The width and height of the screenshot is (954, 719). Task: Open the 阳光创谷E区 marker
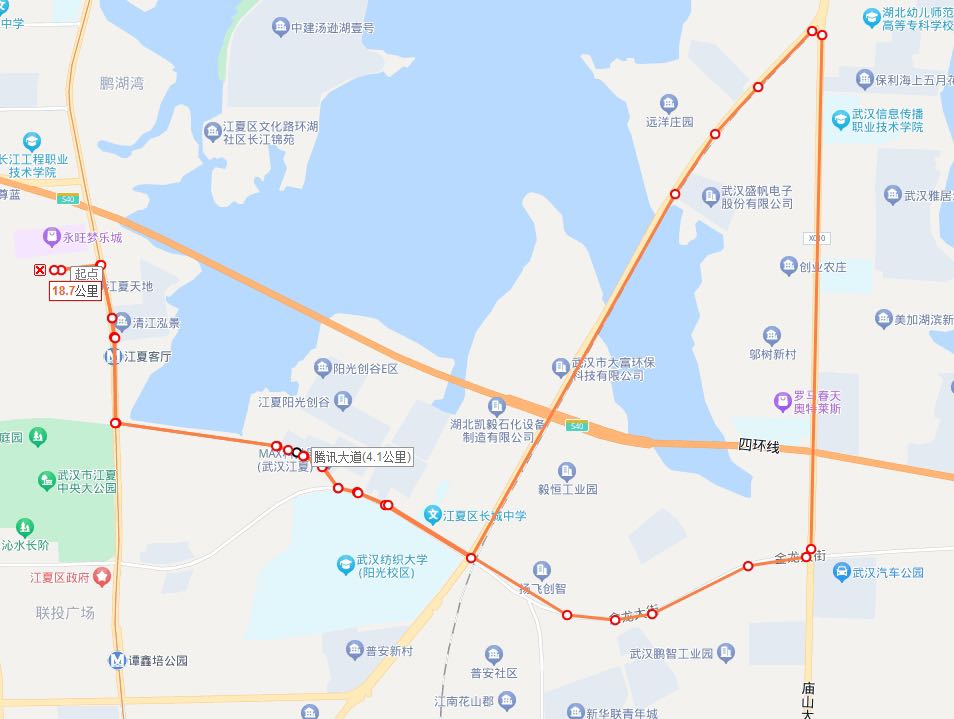[x=322, y=368]
